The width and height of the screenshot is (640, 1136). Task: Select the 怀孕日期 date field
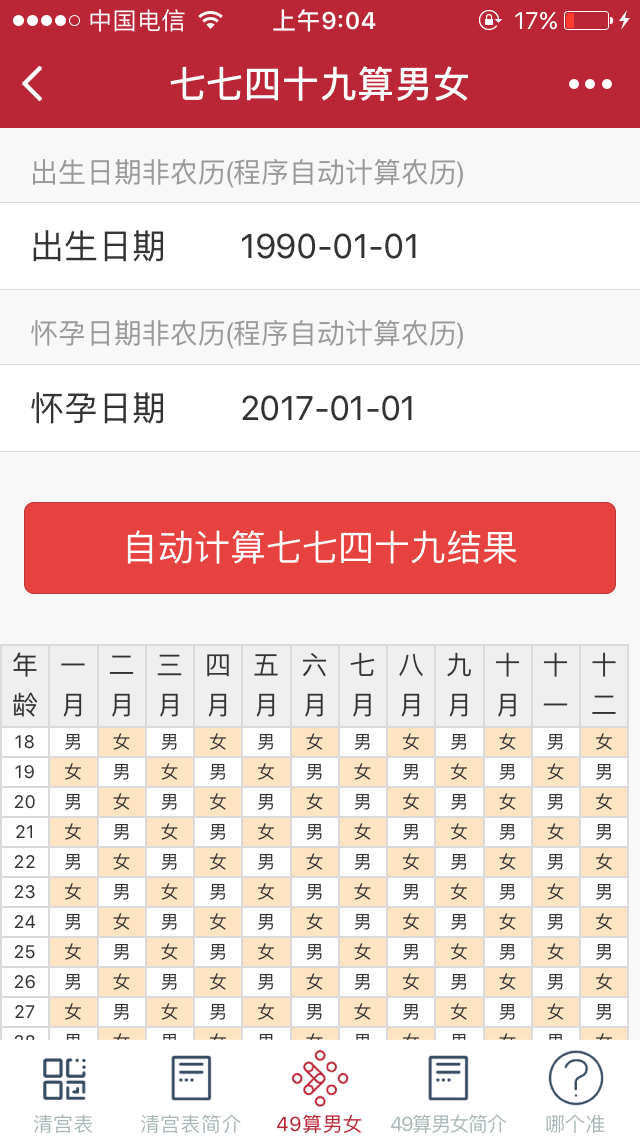click(x=320, y=408)
